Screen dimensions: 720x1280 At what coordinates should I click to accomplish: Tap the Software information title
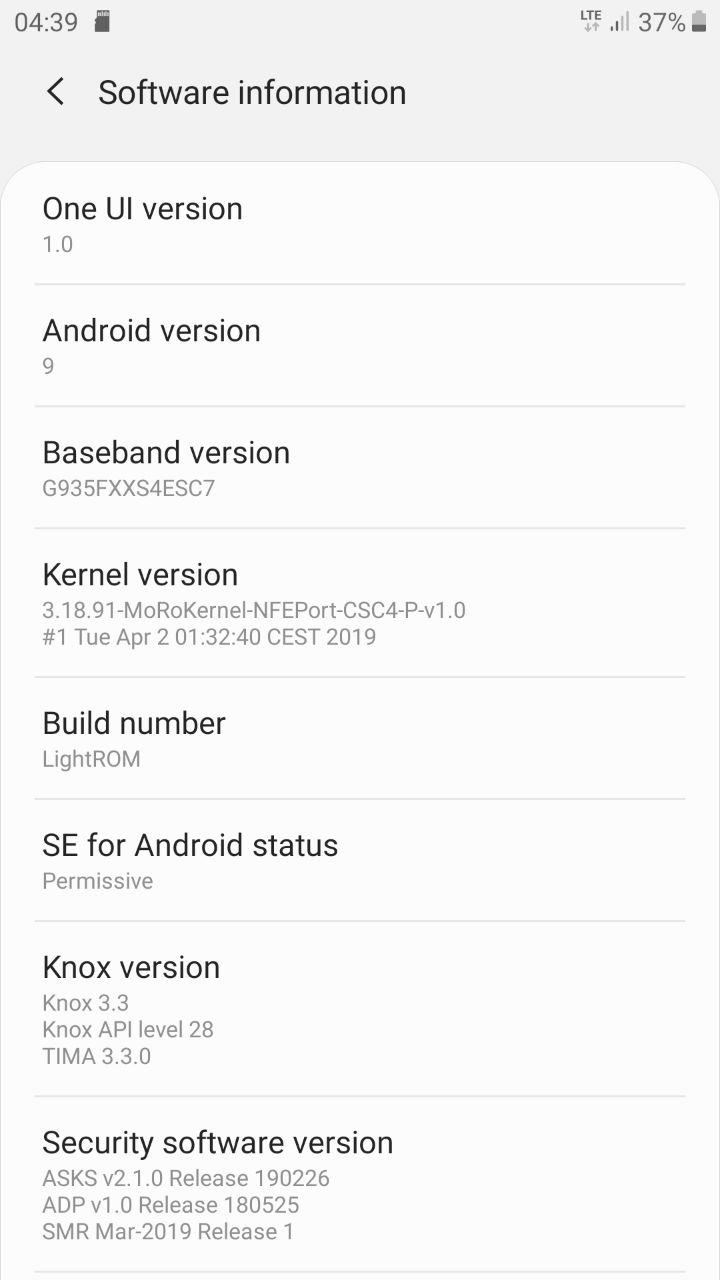point(251,92)
